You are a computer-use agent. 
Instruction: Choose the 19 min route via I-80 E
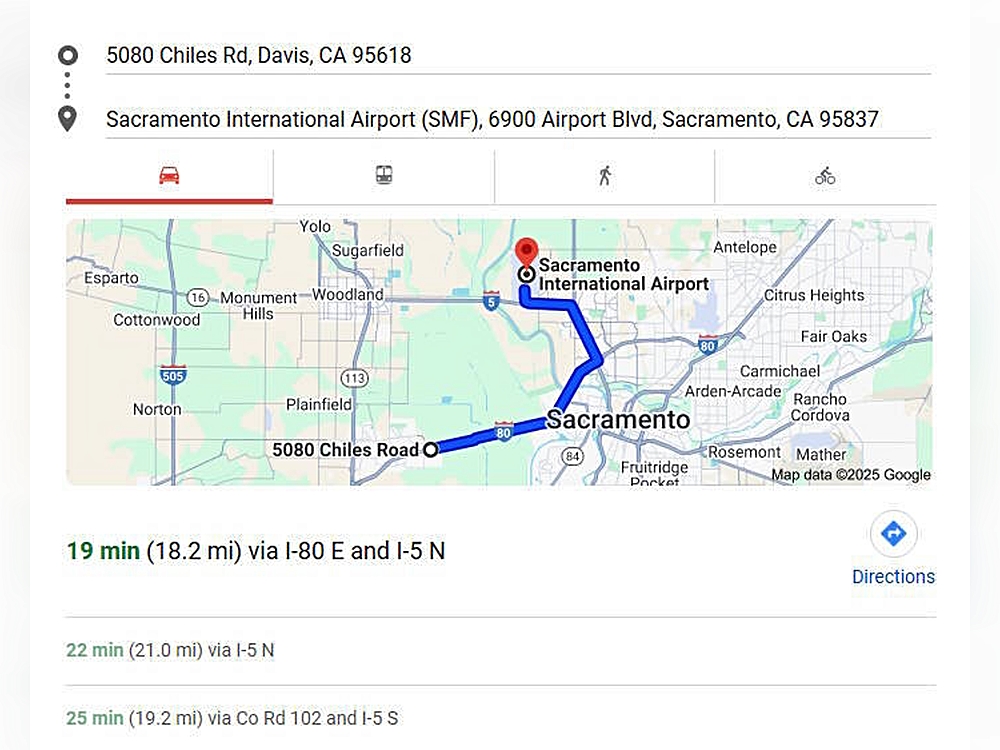pos(256,551)
